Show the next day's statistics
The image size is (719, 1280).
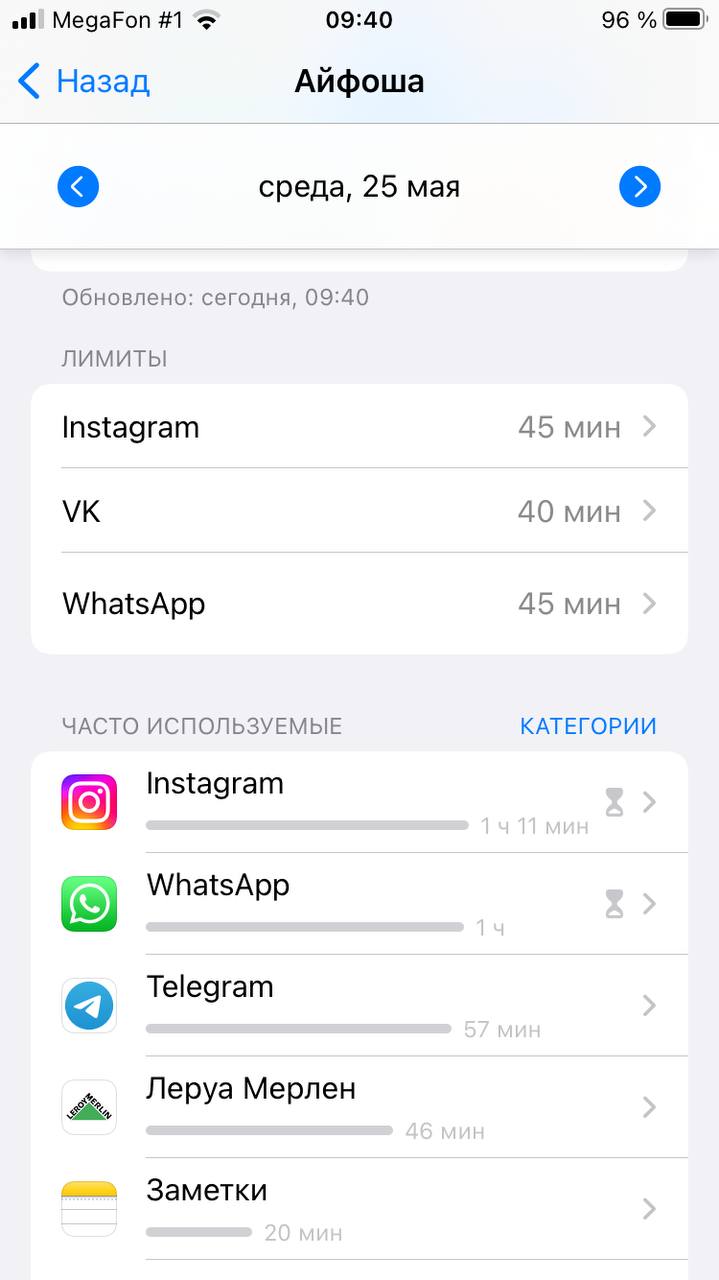(640, 186)
